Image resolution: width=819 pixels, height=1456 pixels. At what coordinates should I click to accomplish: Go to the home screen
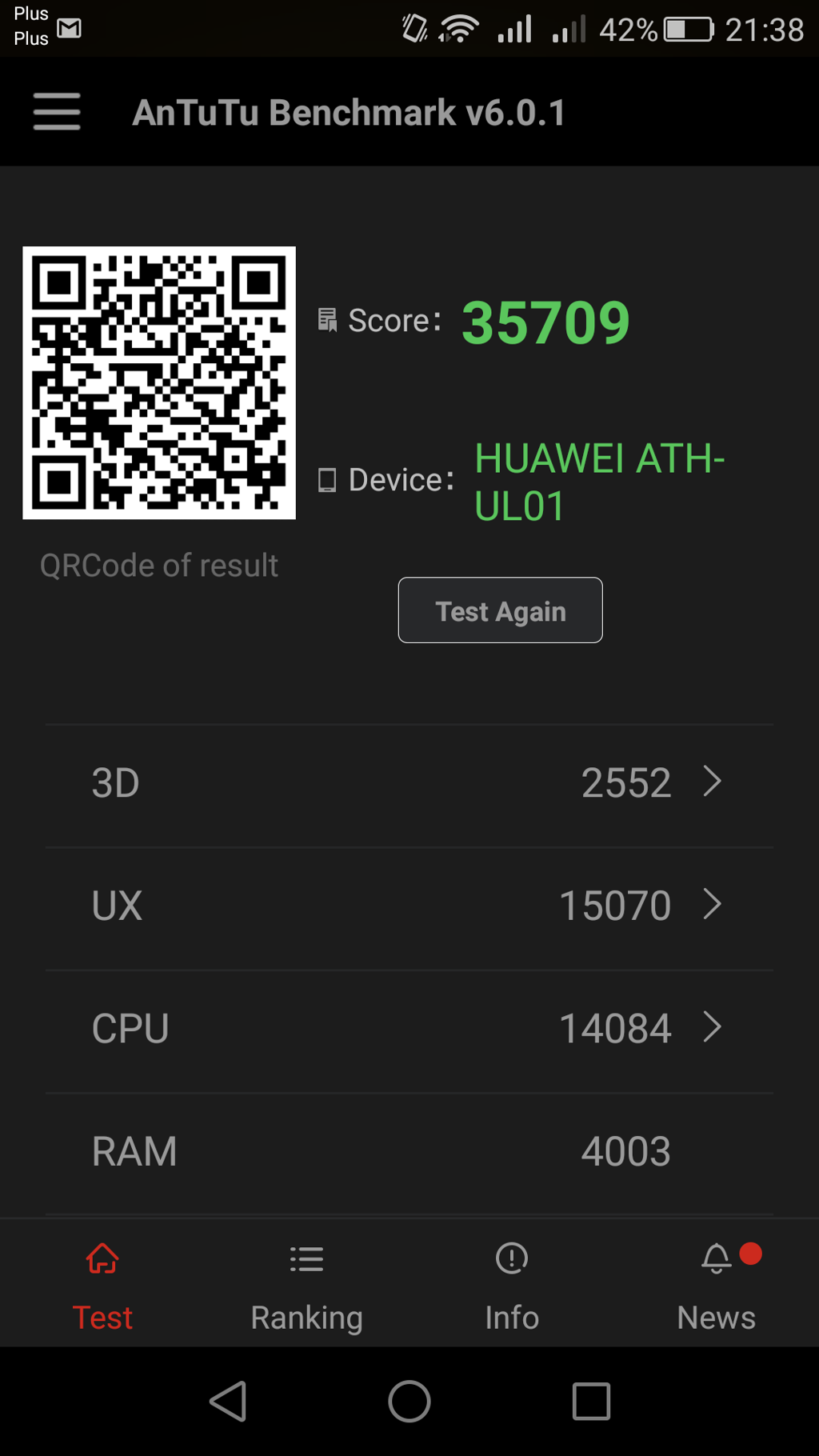(409, 1402)
